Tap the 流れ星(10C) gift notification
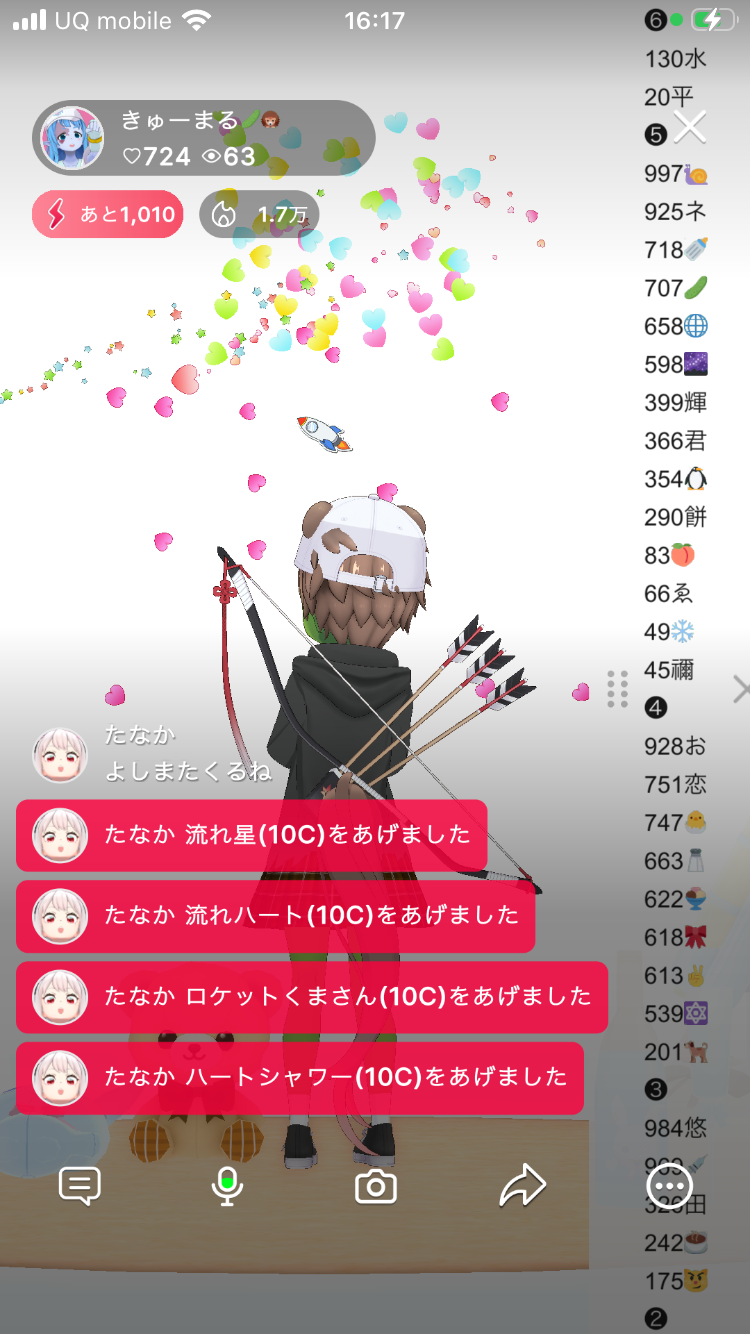Screen dimensions: 750x1334 [x=251, y=835]
